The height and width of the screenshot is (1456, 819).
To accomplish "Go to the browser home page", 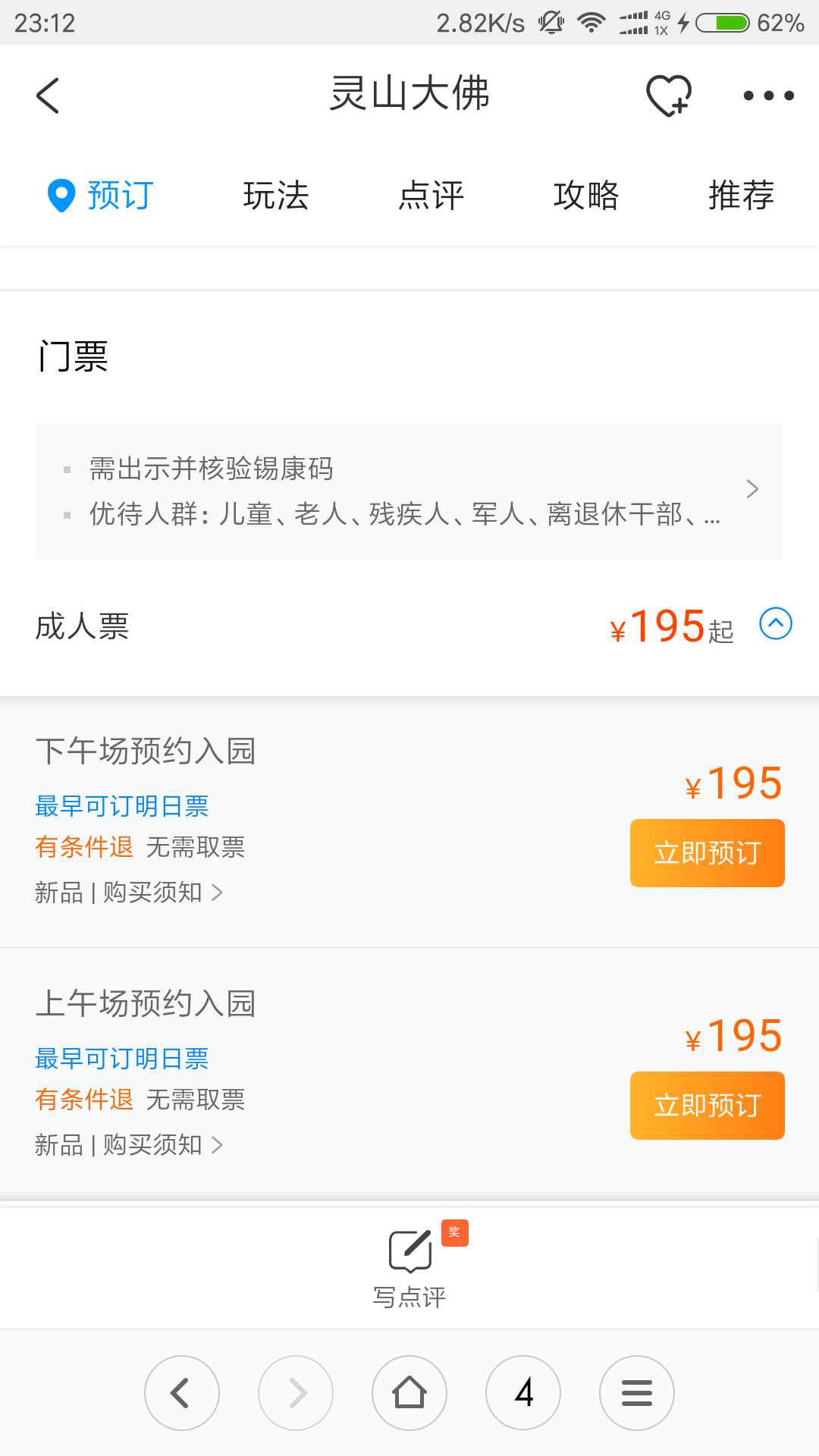I will 409,1393.
